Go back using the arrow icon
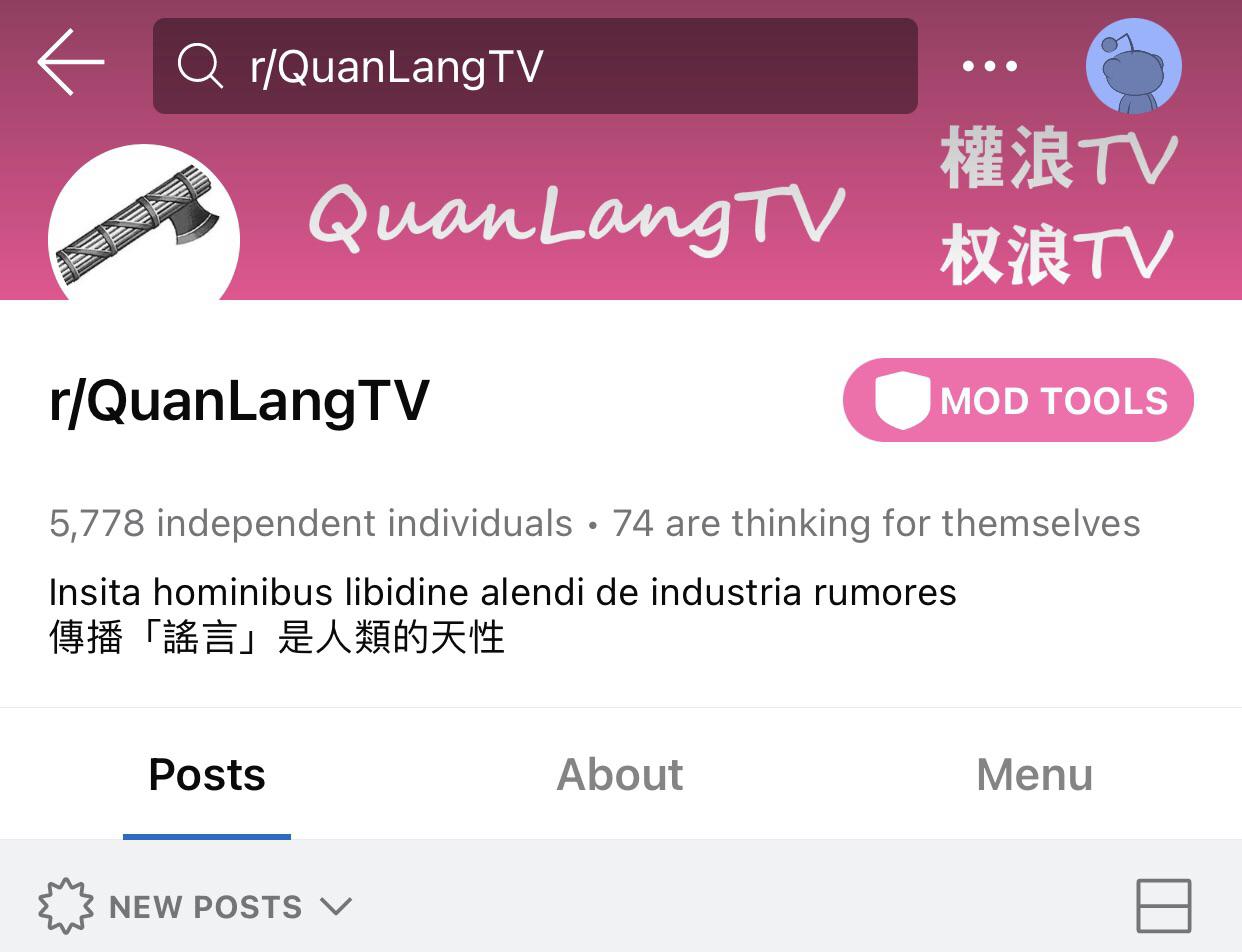 71,63
